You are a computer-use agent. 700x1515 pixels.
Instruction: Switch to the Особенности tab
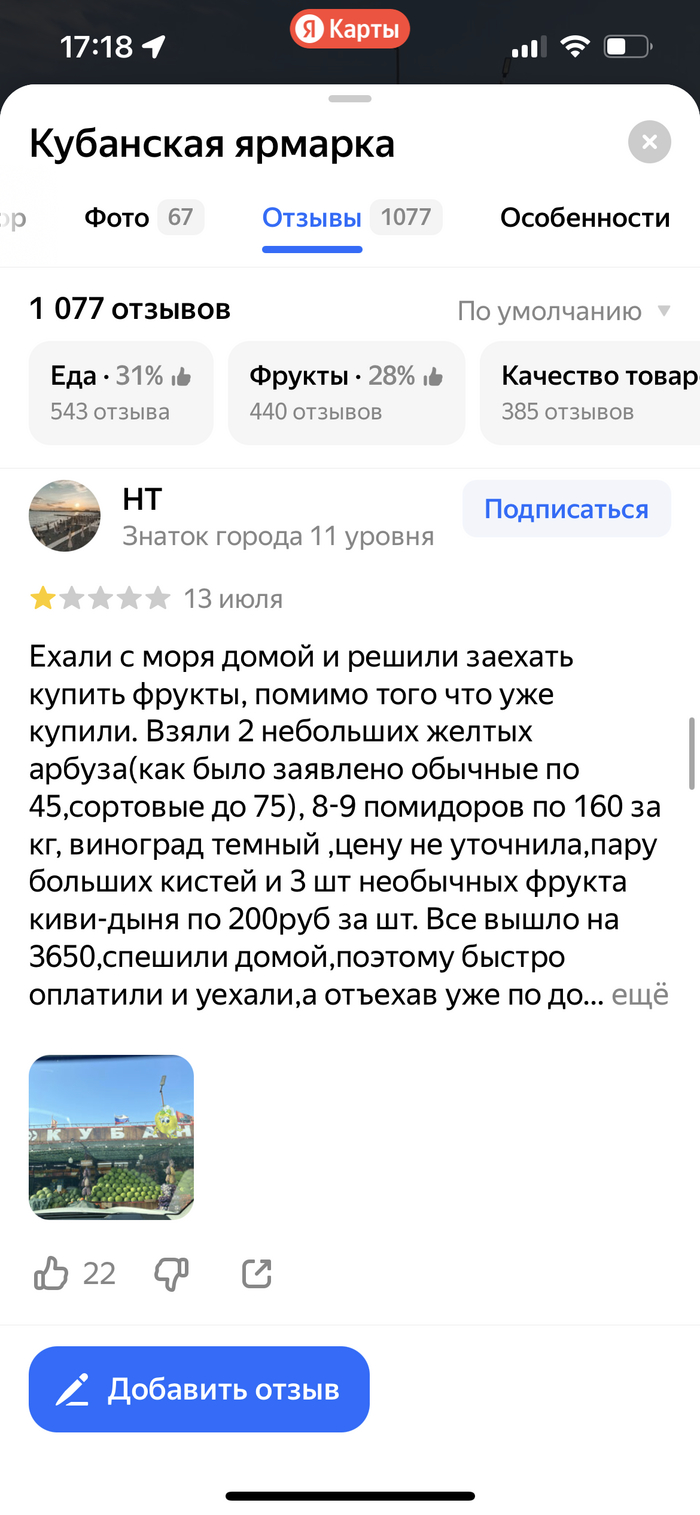click(585, 217)
